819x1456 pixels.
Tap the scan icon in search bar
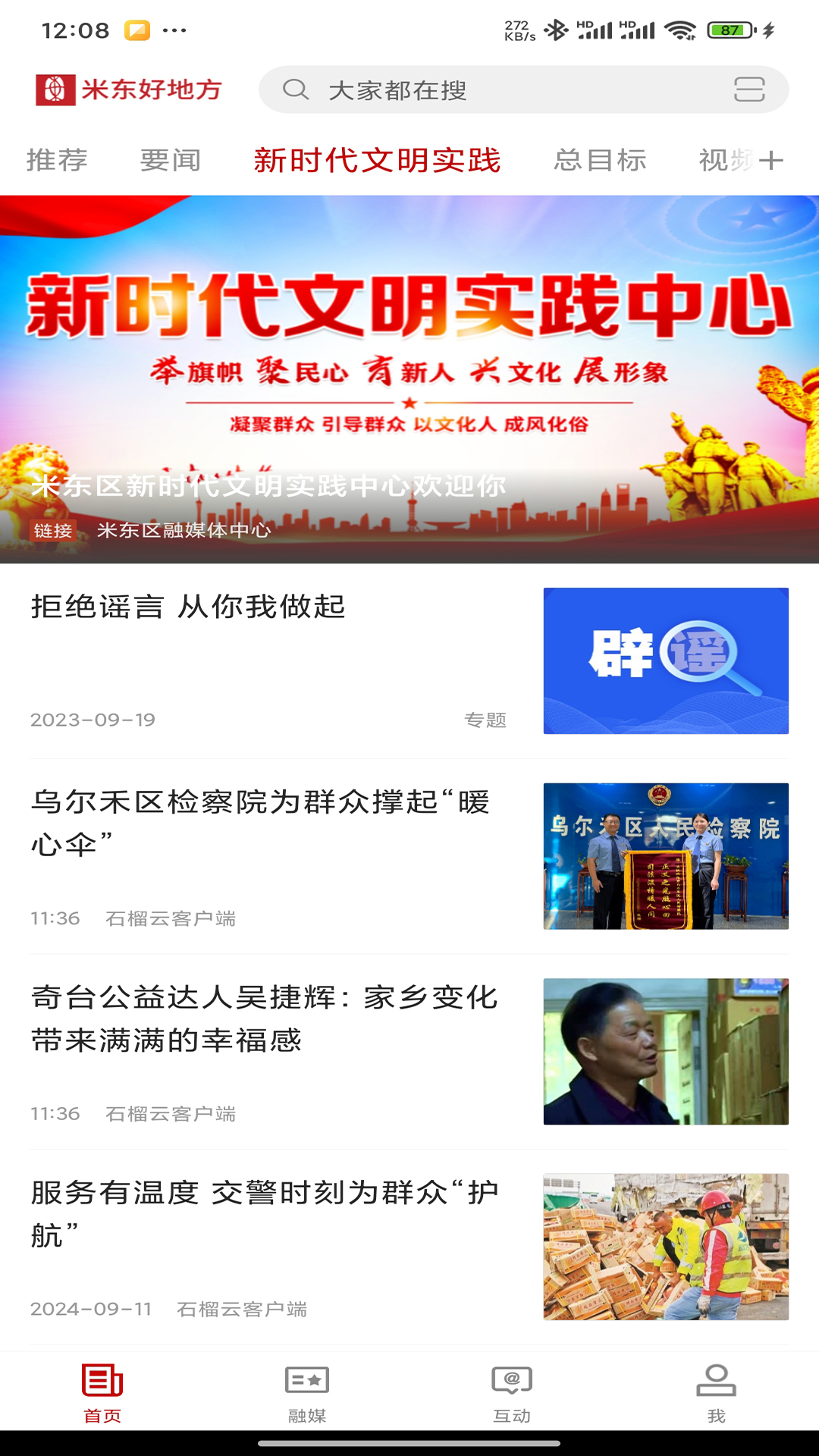click(x=749, y=89)
